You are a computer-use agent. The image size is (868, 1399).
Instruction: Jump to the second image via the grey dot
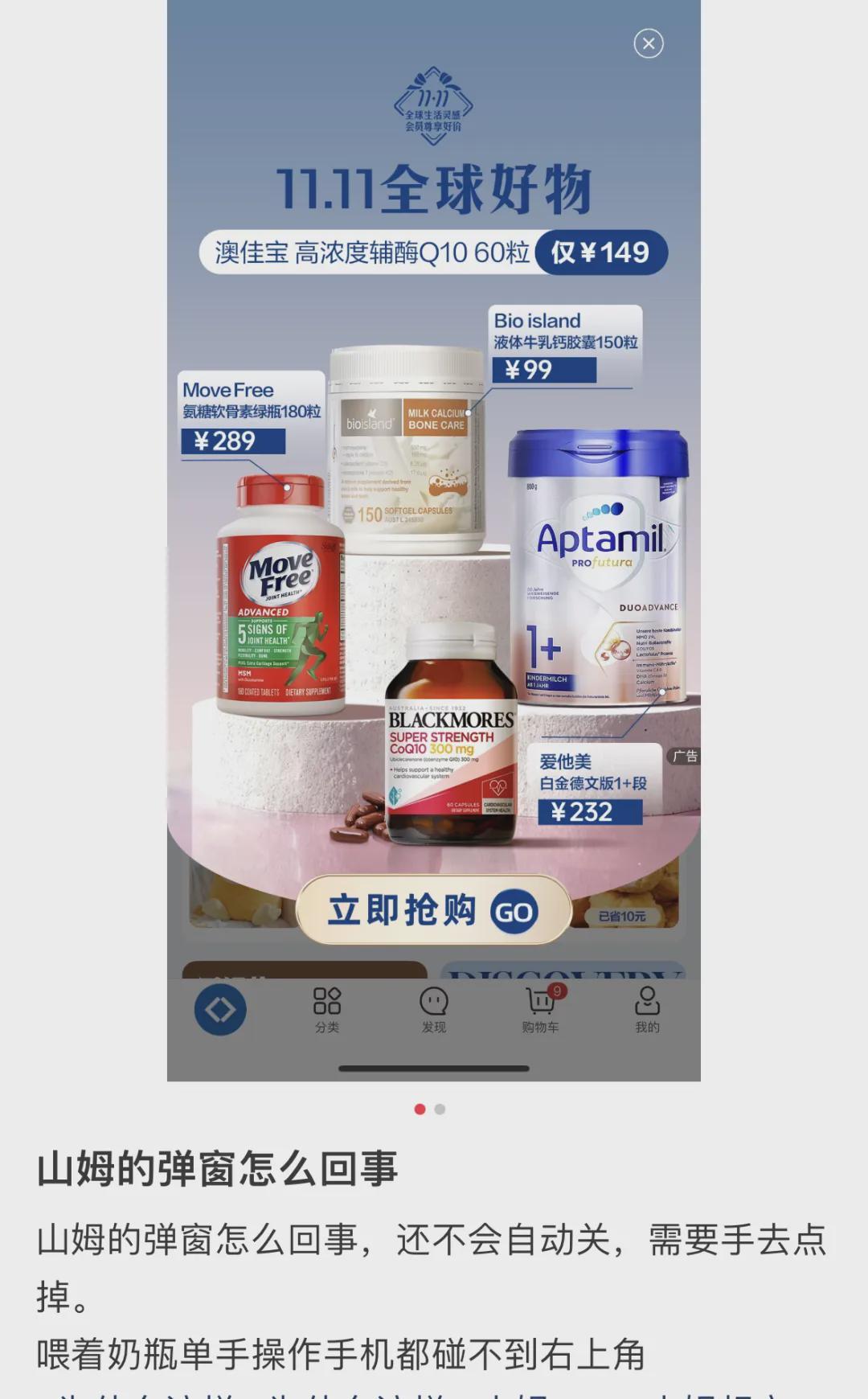tap(440, 1109)
